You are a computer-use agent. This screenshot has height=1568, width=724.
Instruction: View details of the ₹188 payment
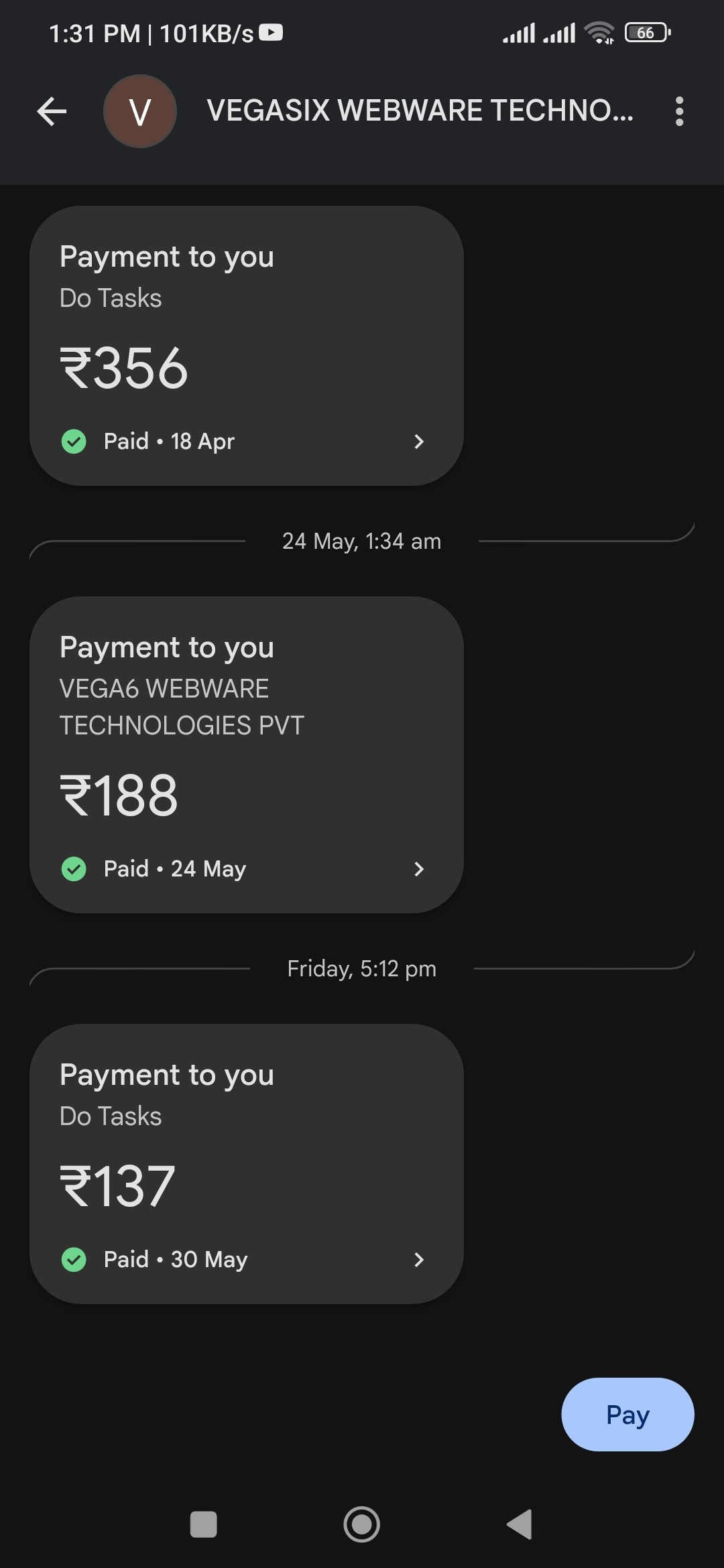pyautogui.click(x=246, y=755)
